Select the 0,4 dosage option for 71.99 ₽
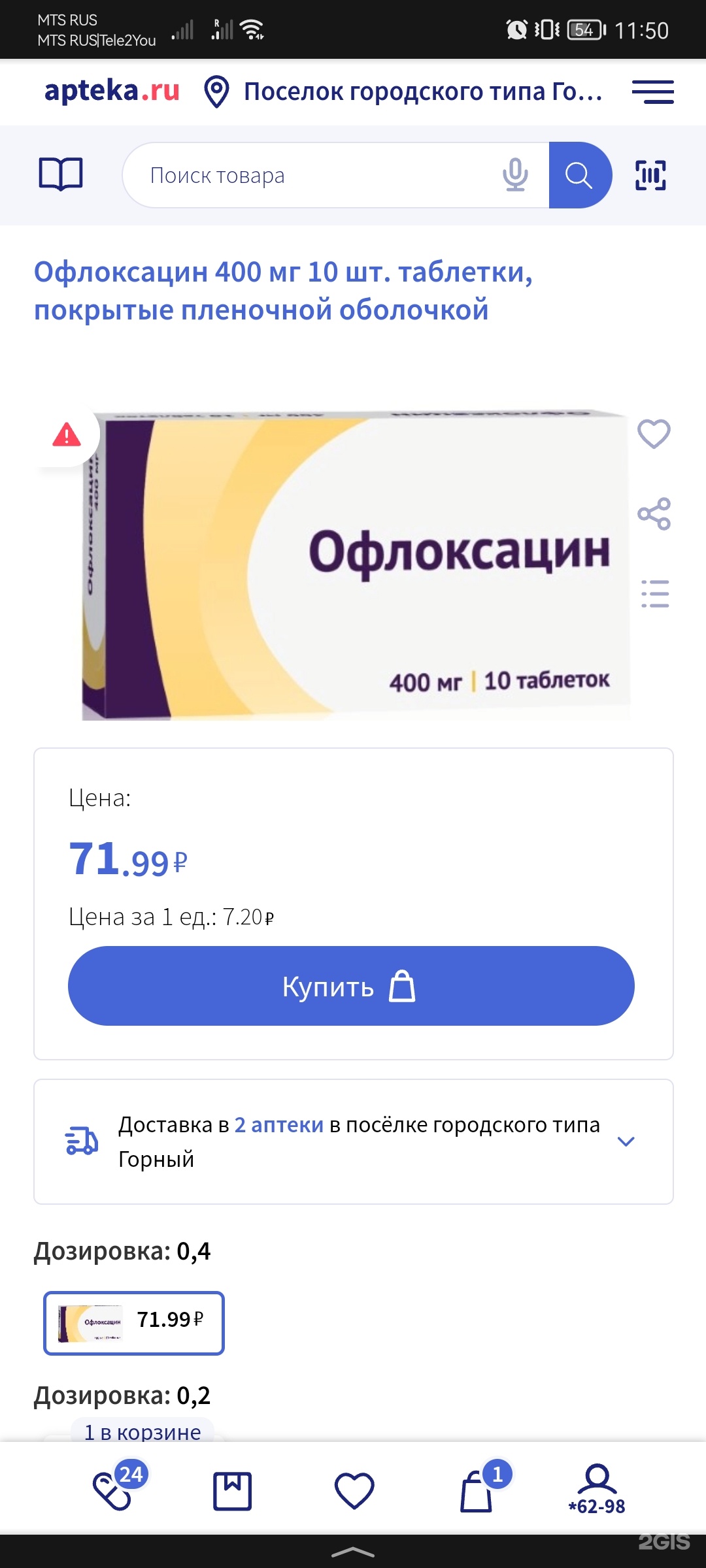This screenshot has height=1568, width=706. click(x=134, y=1323)
